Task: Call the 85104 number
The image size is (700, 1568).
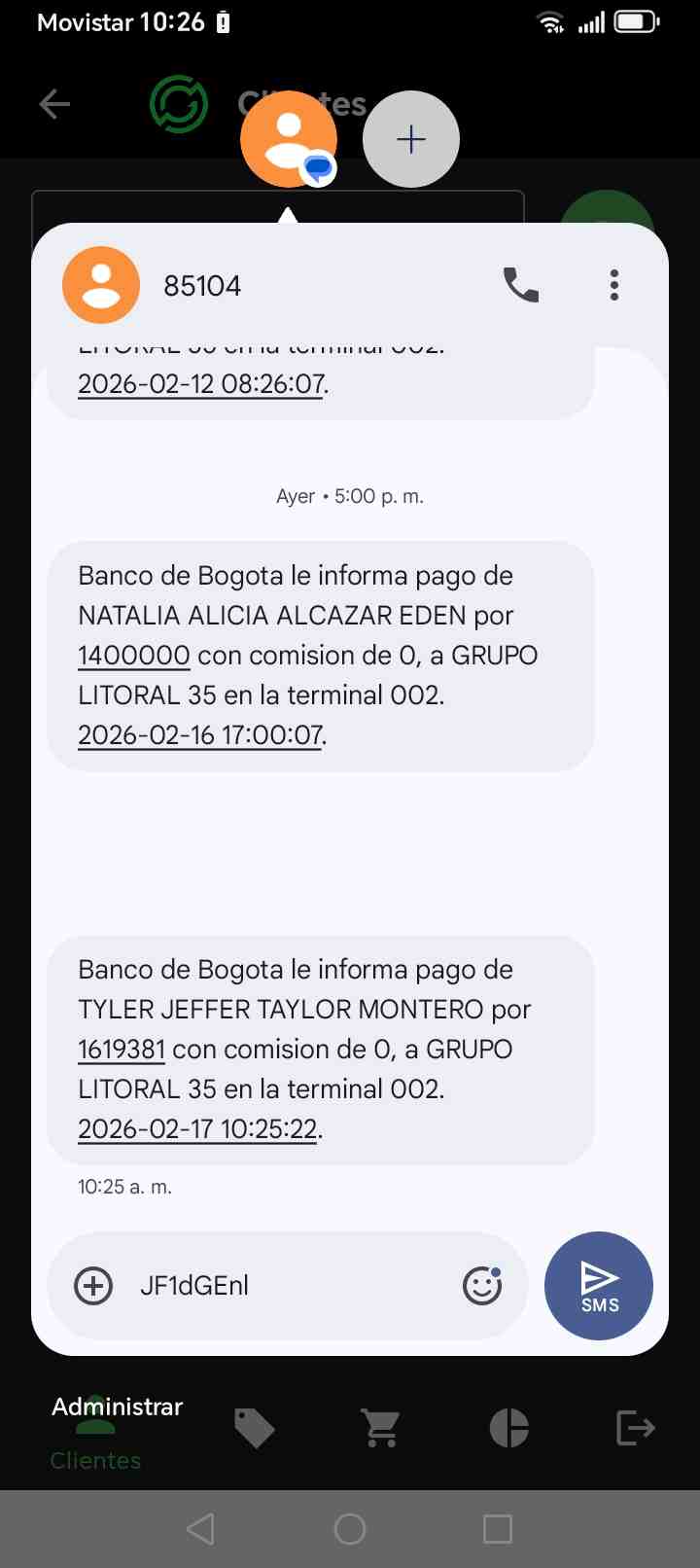Action: [x=521, y=285]
